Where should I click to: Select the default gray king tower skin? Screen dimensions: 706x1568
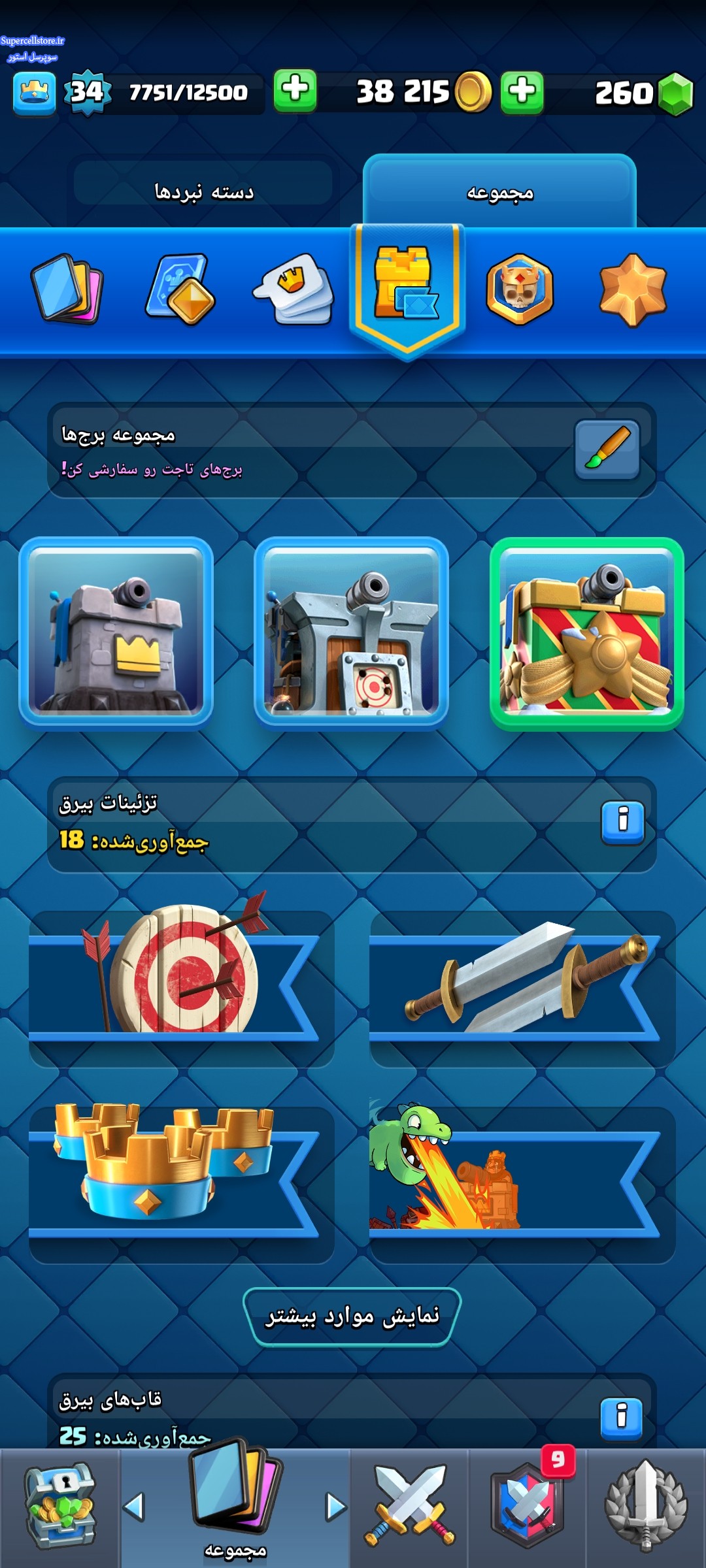click(116, 632)
